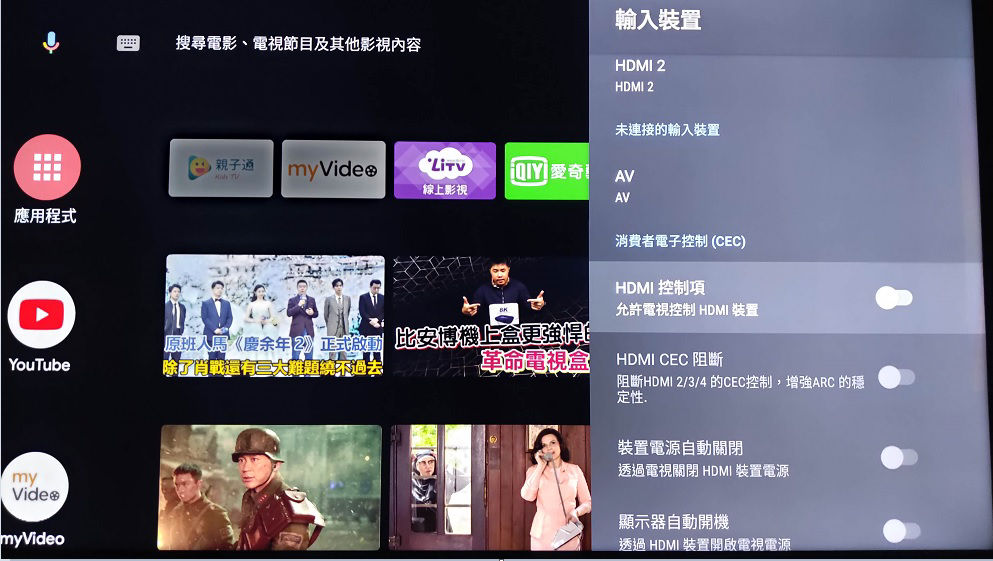Launch the myVideo app tile

click(x=333, y=169)
